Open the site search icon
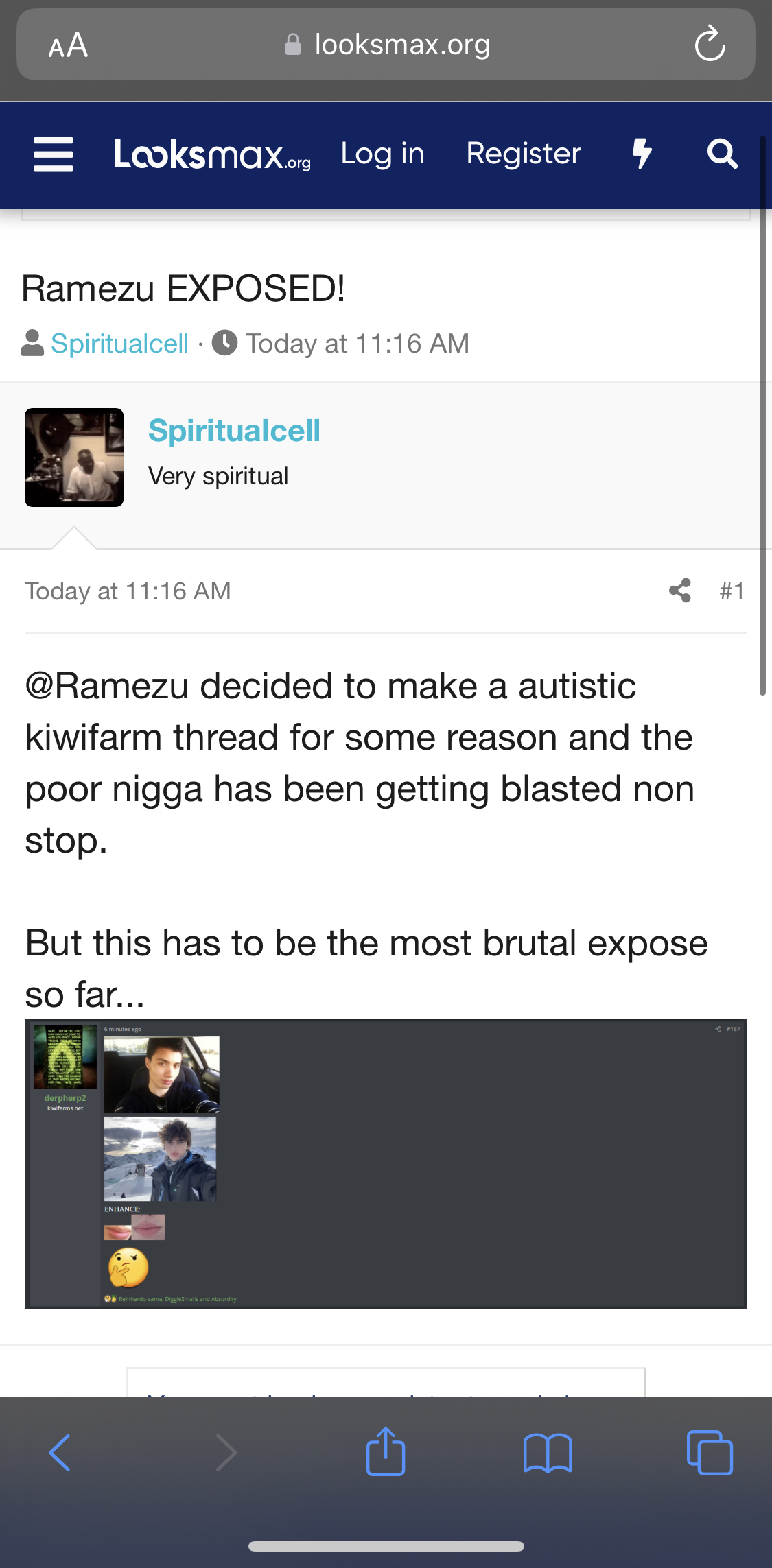This screenshot has height=1568, width=772. [x=723, y=154]
